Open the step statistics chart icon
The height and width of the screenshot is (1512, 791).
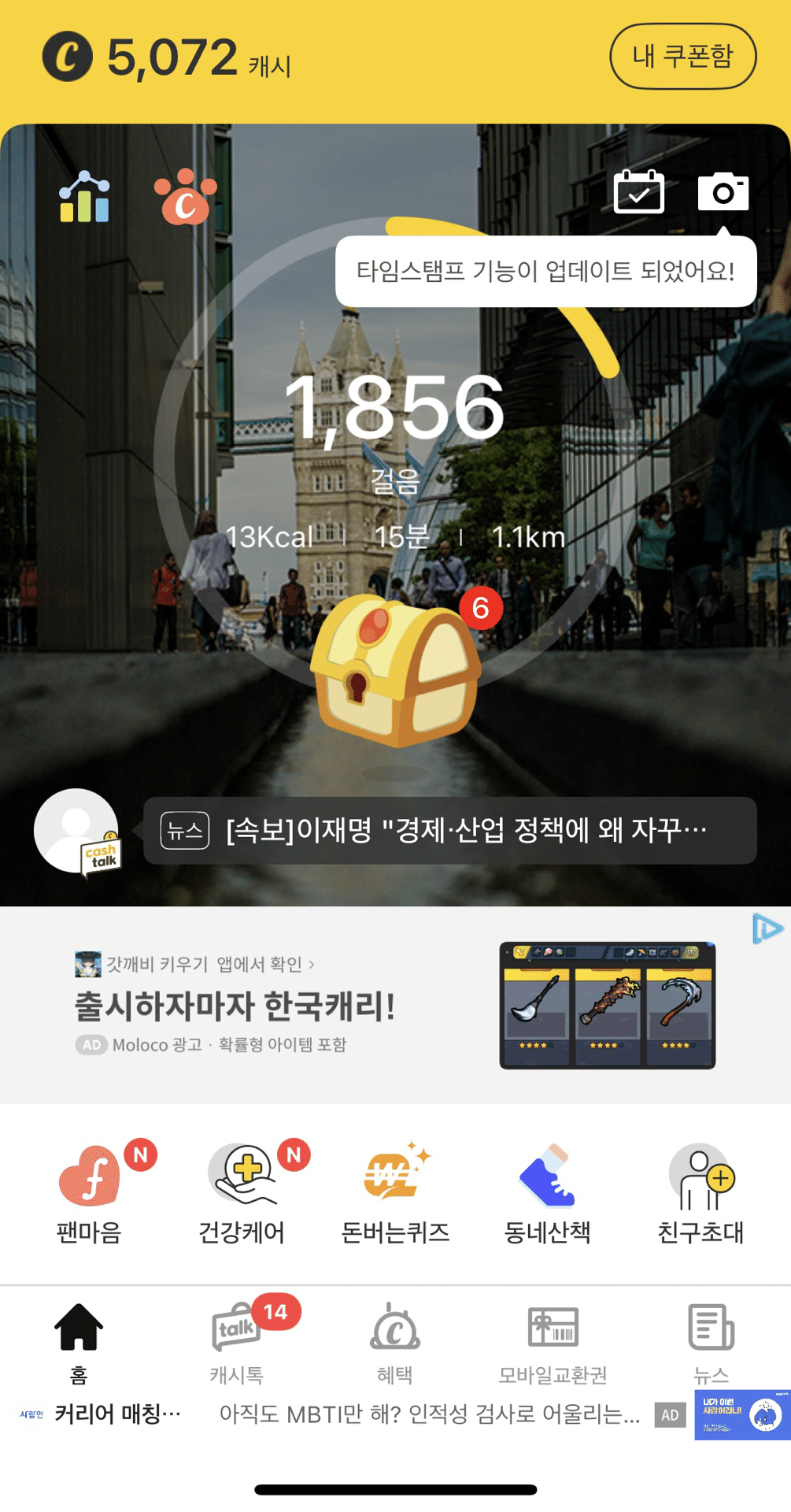(x=84, y=197)
